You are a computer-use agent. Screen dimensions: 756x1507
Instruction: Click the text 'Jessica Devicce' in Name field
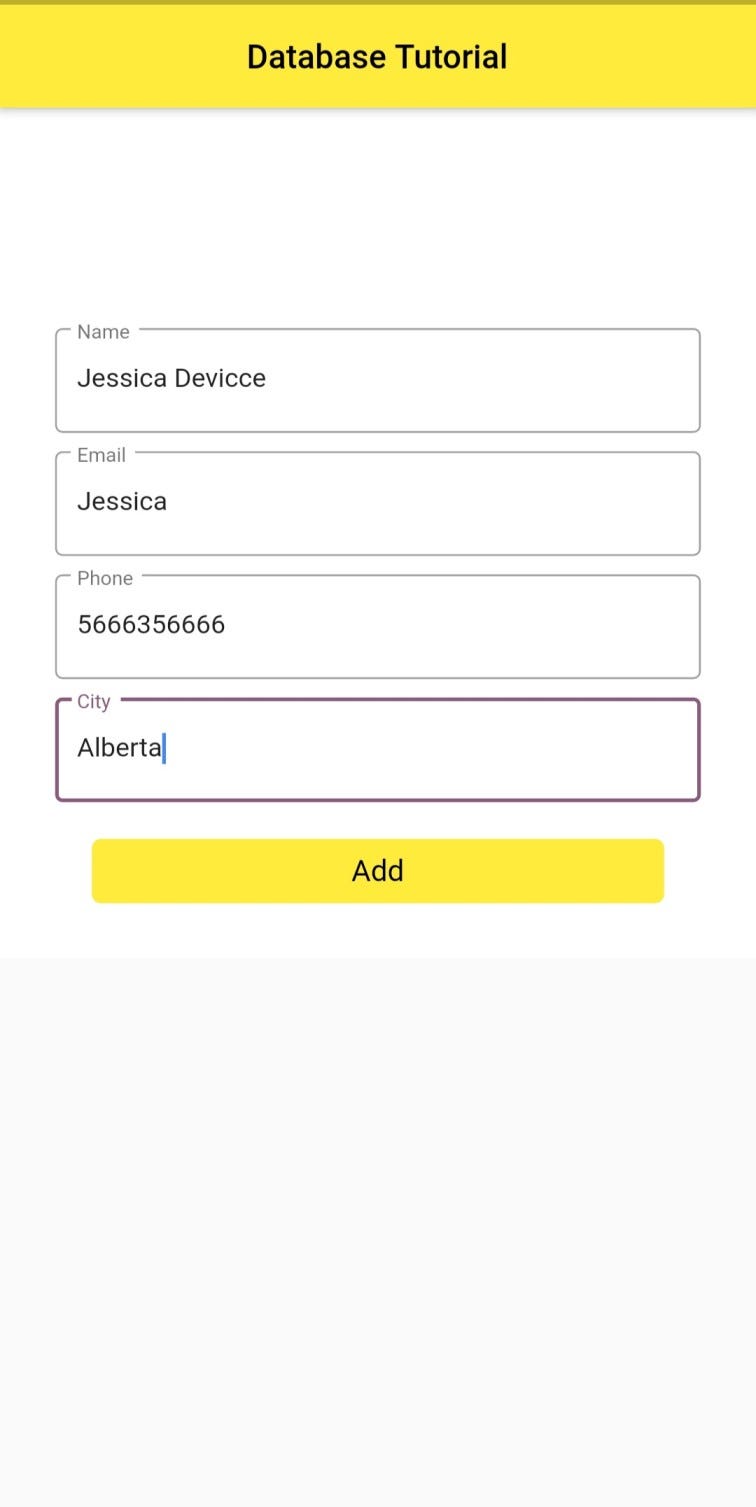[x=171, y=378]
